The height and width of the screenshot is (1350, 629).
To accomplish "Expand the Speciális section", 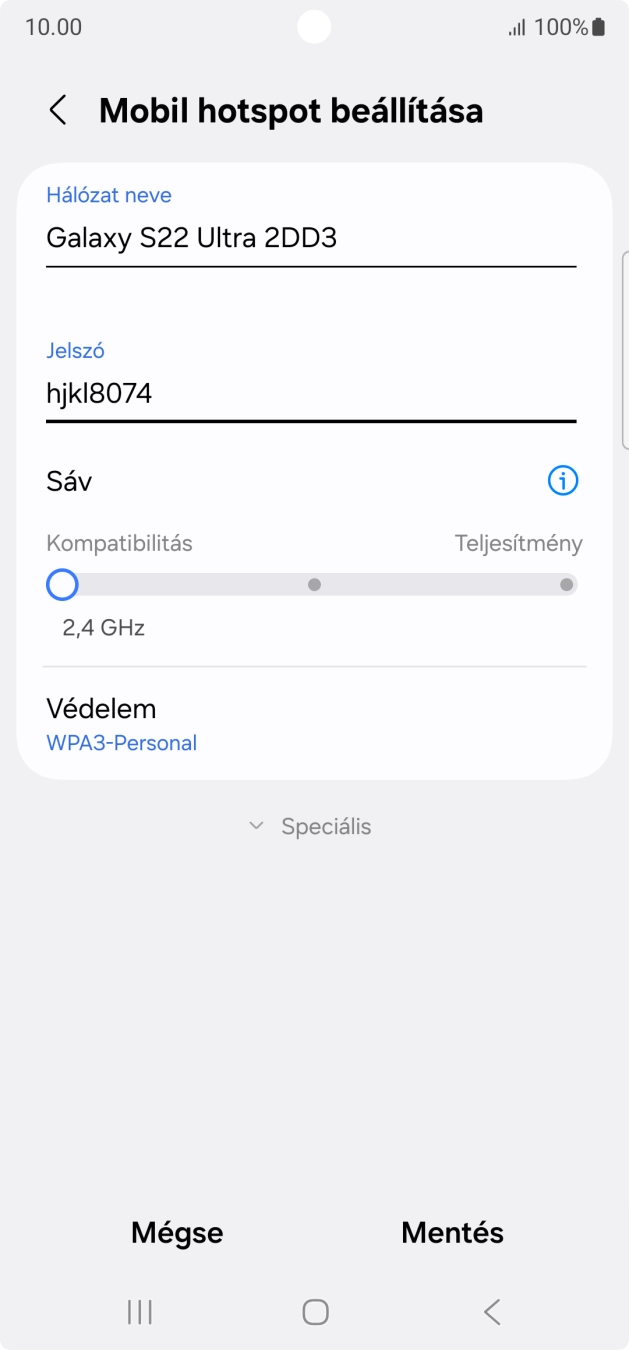I will [312, 826].
